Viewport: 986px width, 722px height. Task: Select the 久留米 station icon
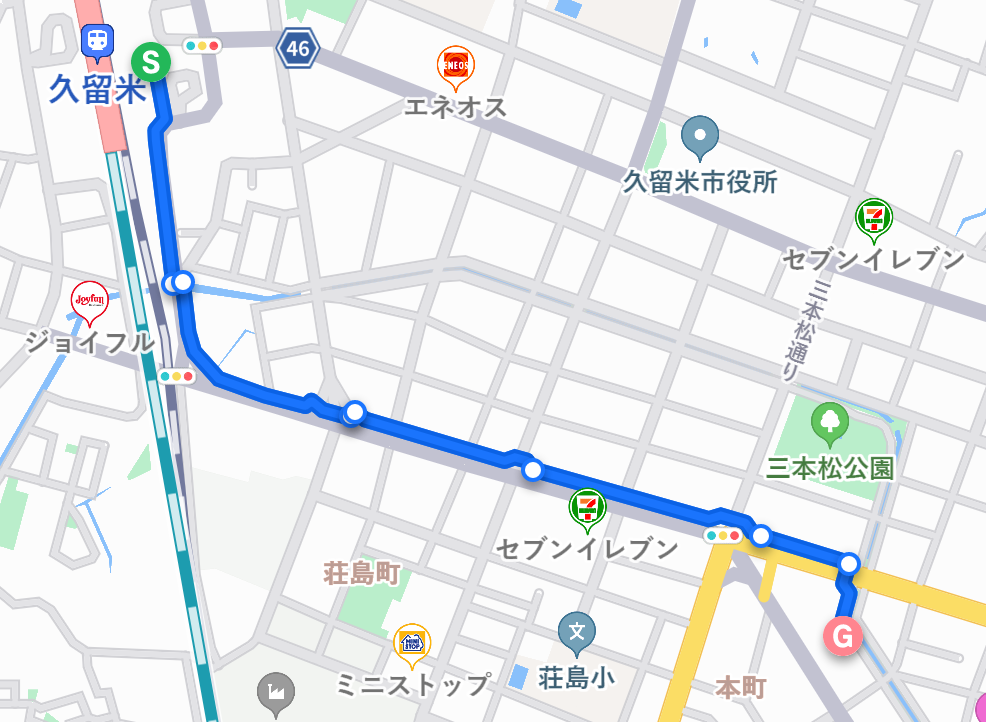point(97,42)
